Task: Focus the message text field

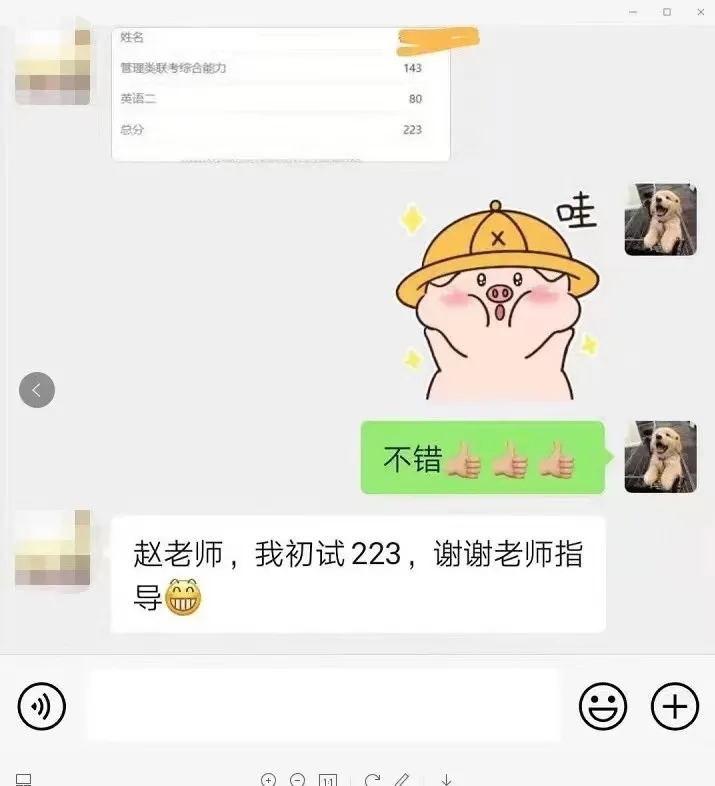Action: (322, 705)
